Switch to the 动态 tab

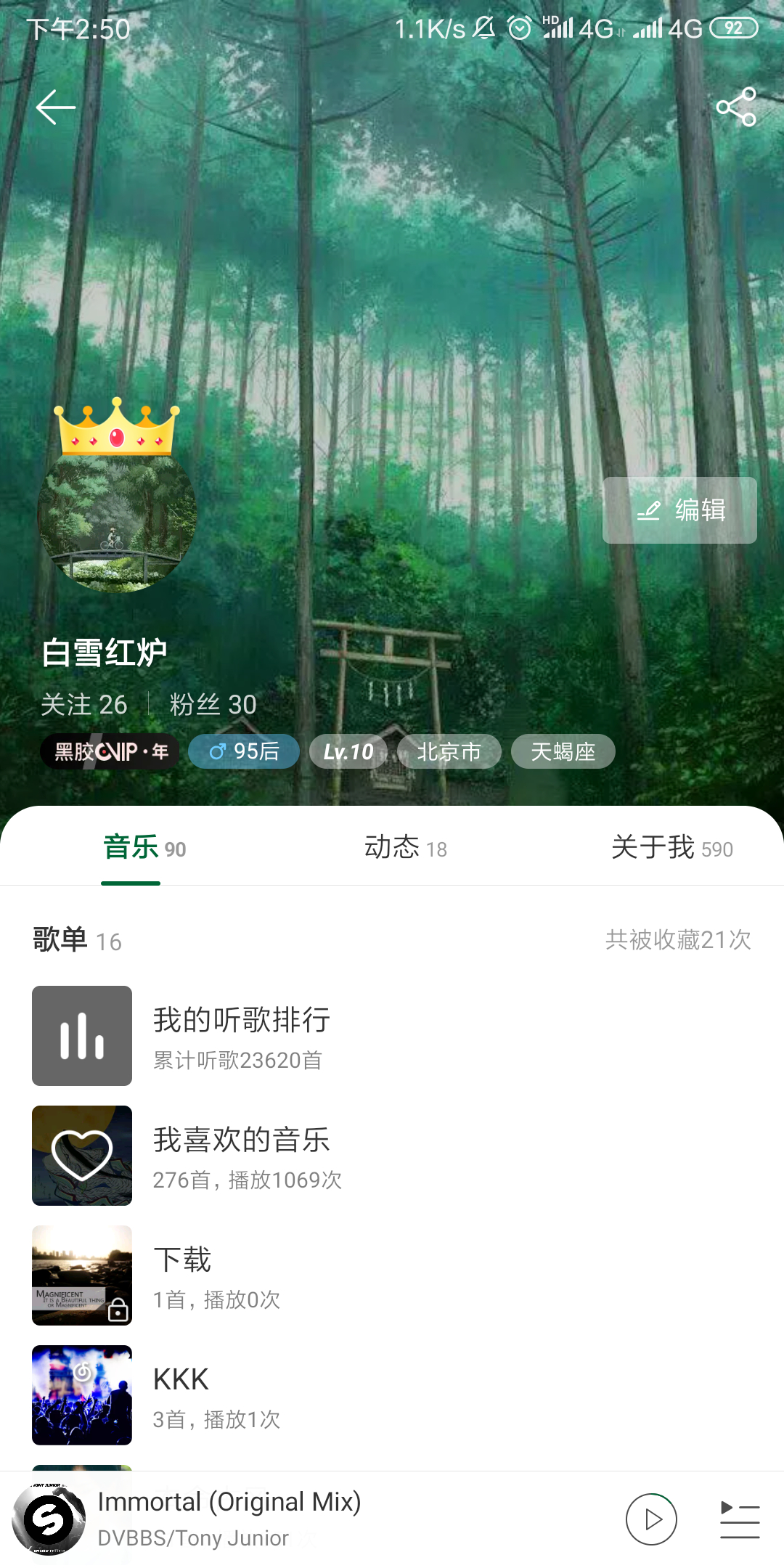[405, 848]
